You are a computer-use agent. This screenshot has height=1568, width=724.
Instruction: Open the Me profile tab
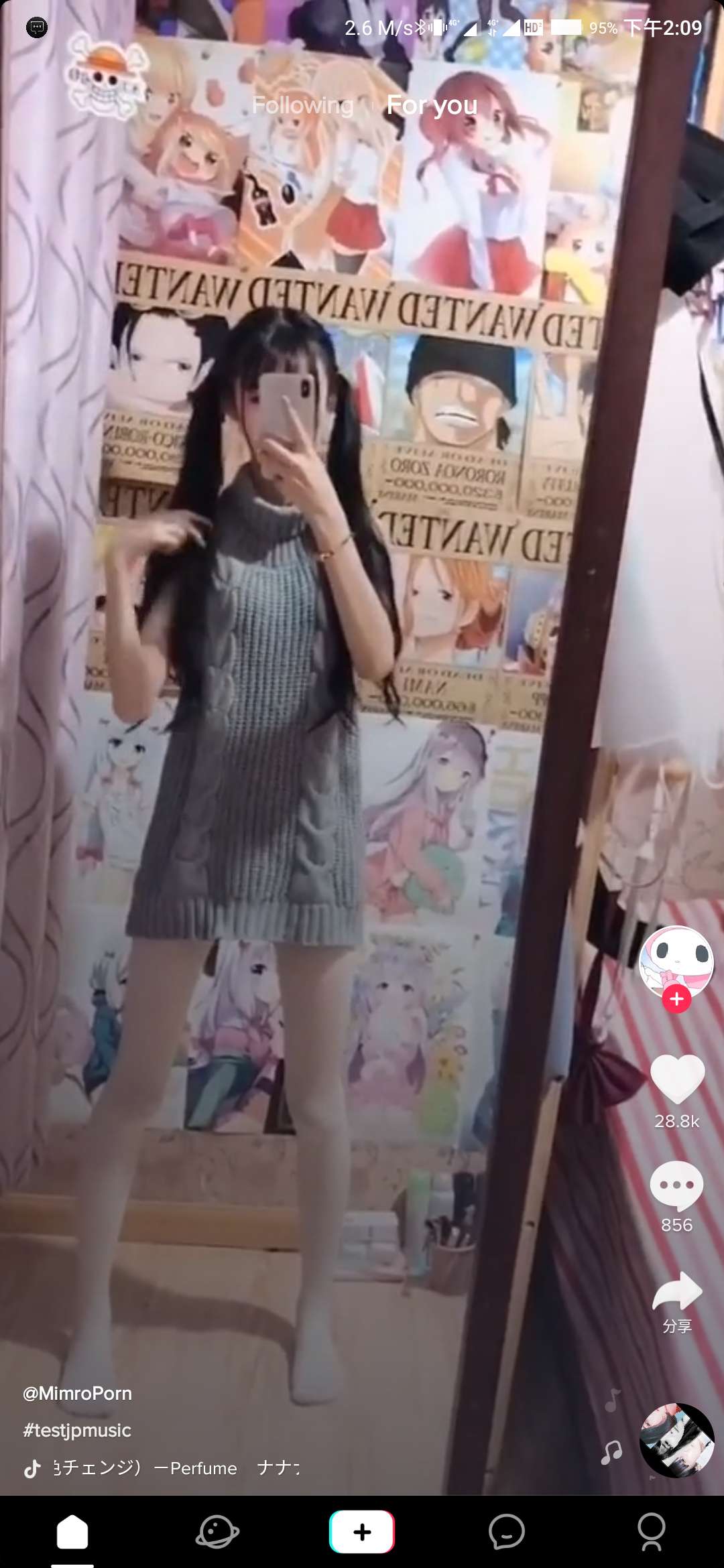click(651, 1532)
